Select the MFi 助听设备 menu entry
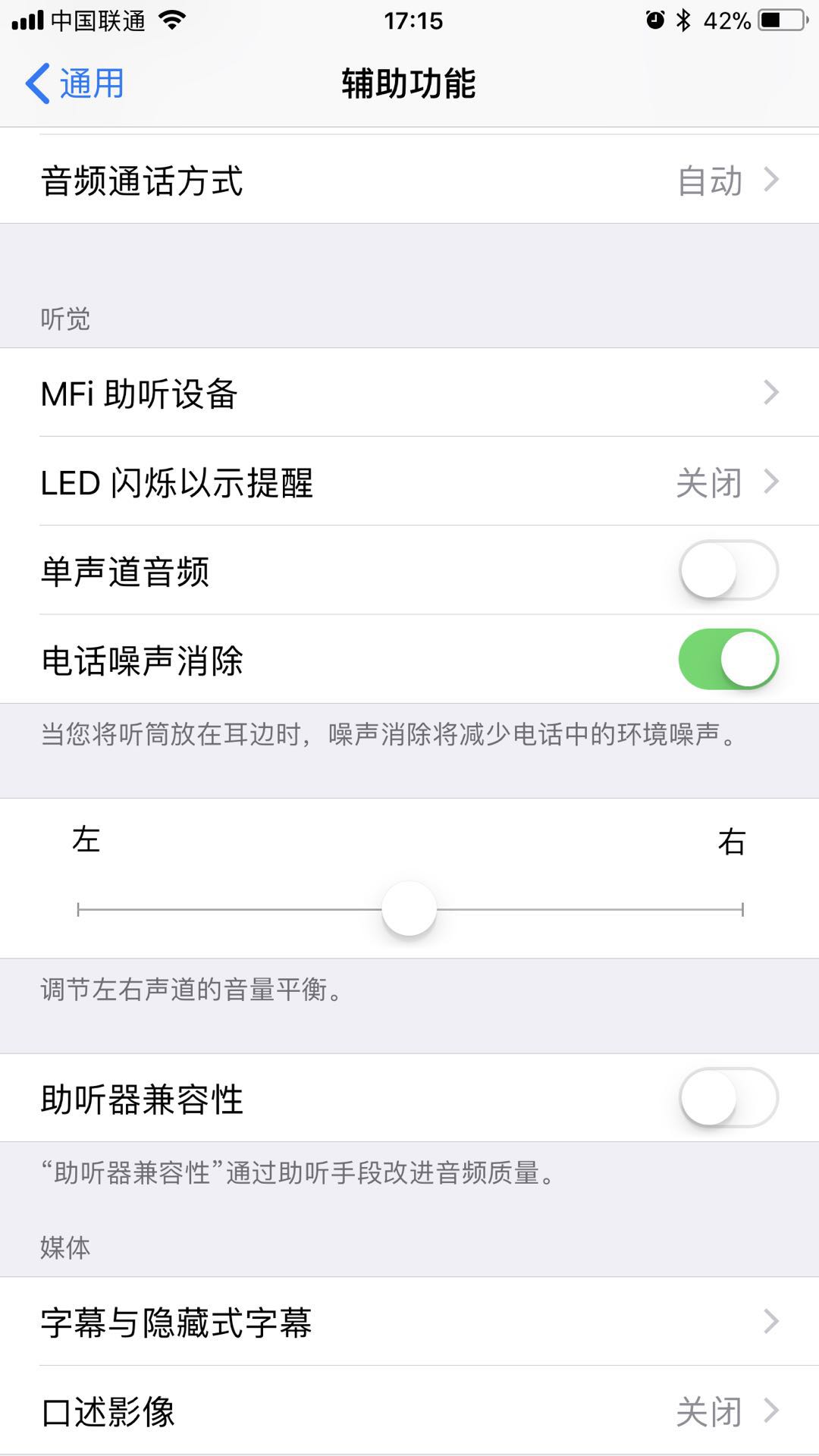819x1456 pixels. pyautogui.click(x=303, y=393)
